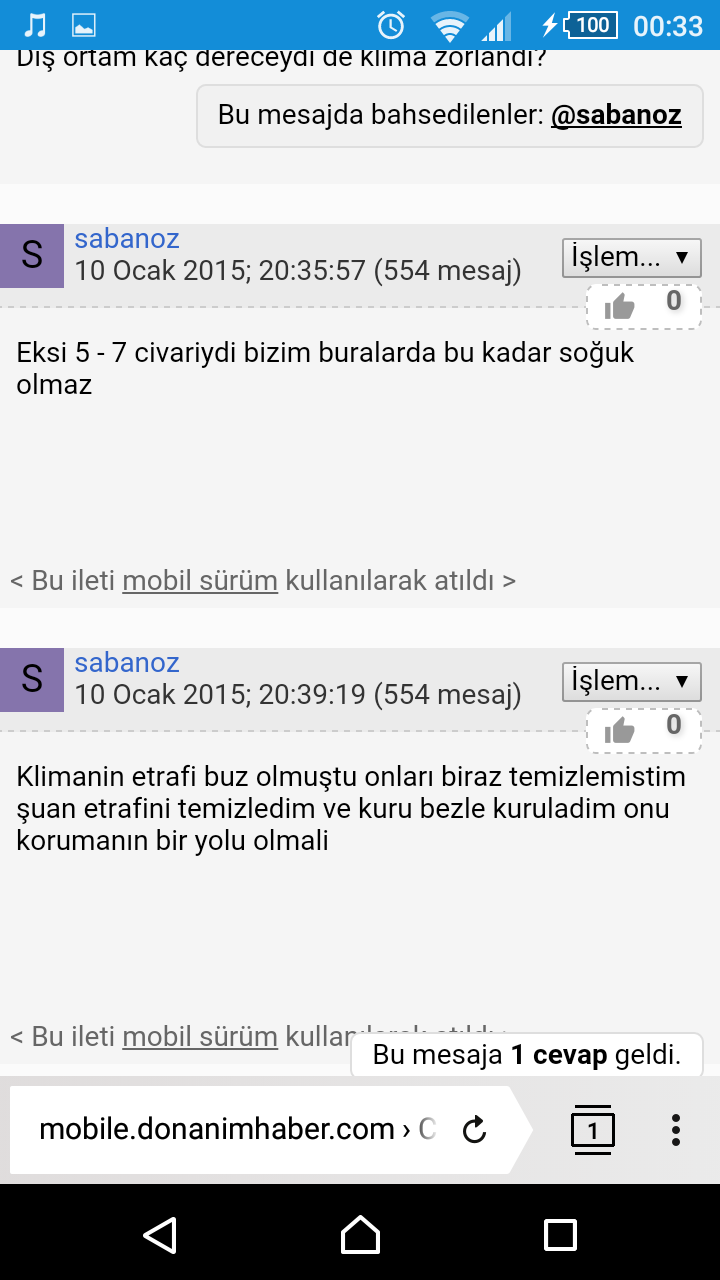This screenshot has height=1280, width=720.
Task: Open the @sabanoz mention link
Action: (x=616, y=115)
